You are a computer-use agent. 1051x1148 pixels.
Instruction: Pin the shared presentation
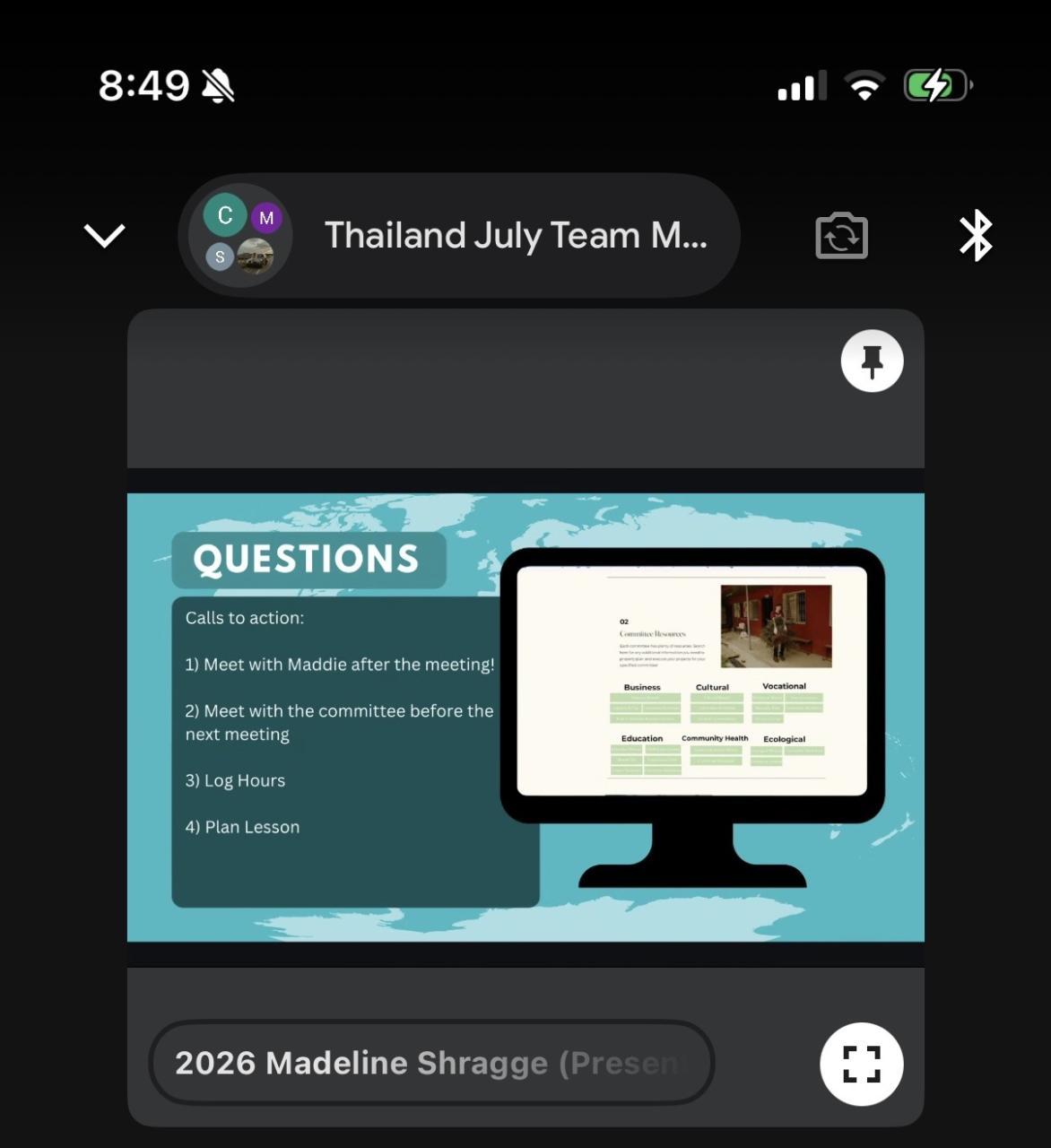872,361
